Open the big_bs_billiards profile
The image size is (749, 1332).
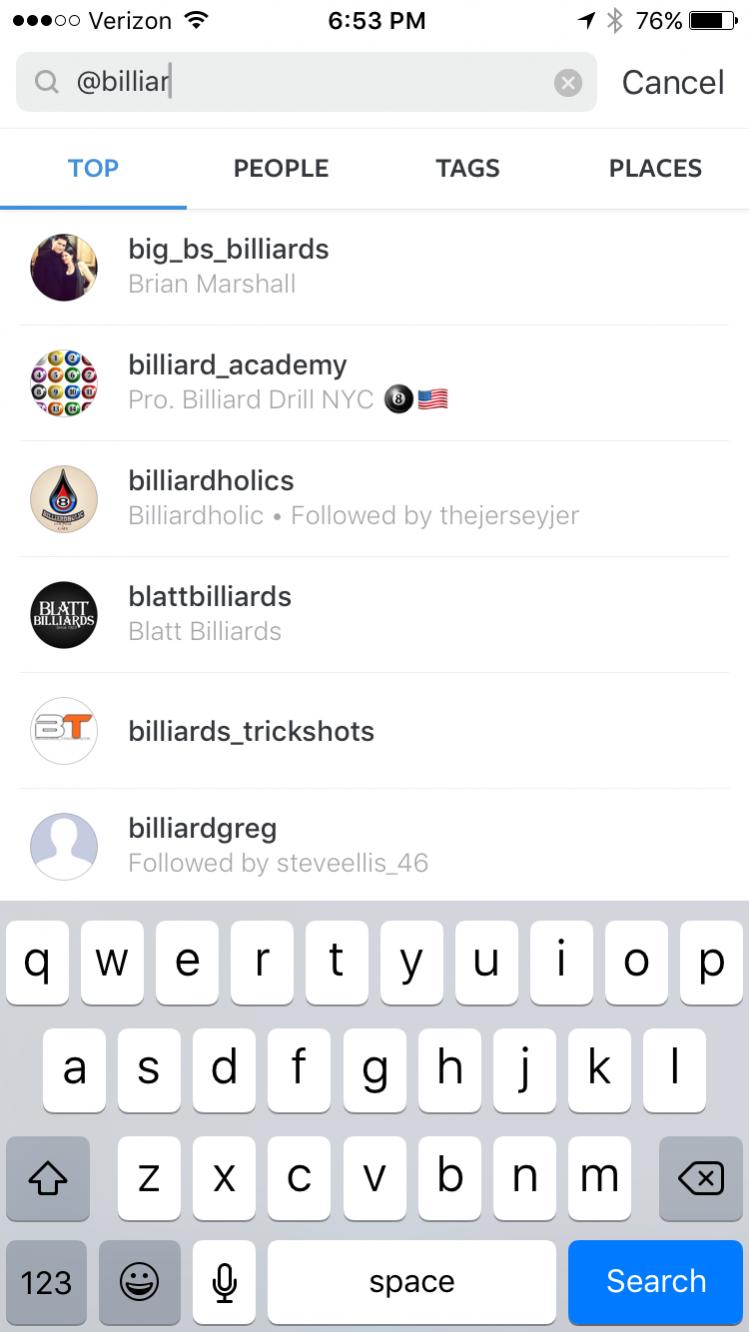[x=374, y=267]
